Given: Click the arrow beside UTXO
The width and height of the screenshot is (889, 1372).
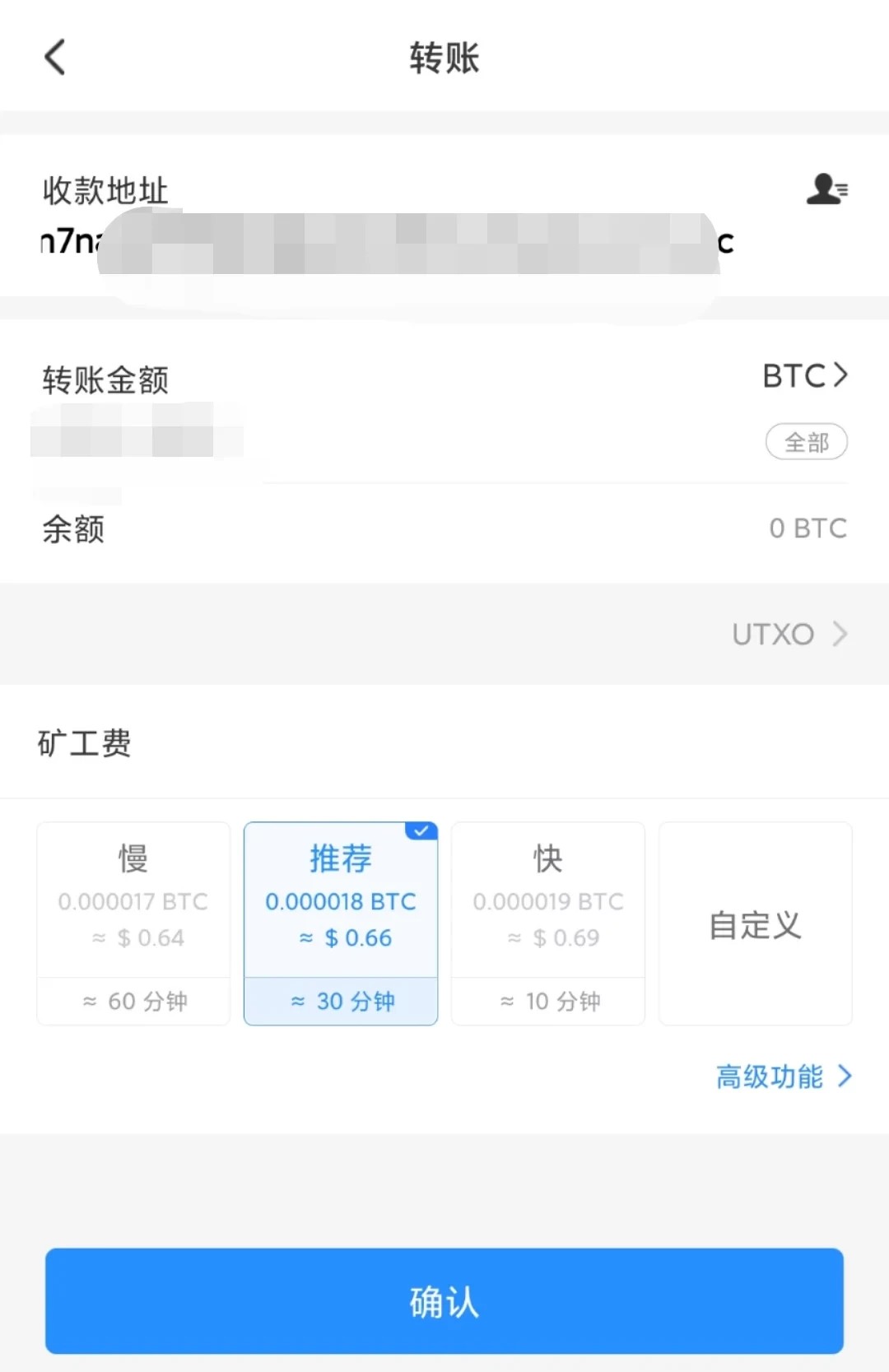Looking at the screenshot, I should coord(840,634).
